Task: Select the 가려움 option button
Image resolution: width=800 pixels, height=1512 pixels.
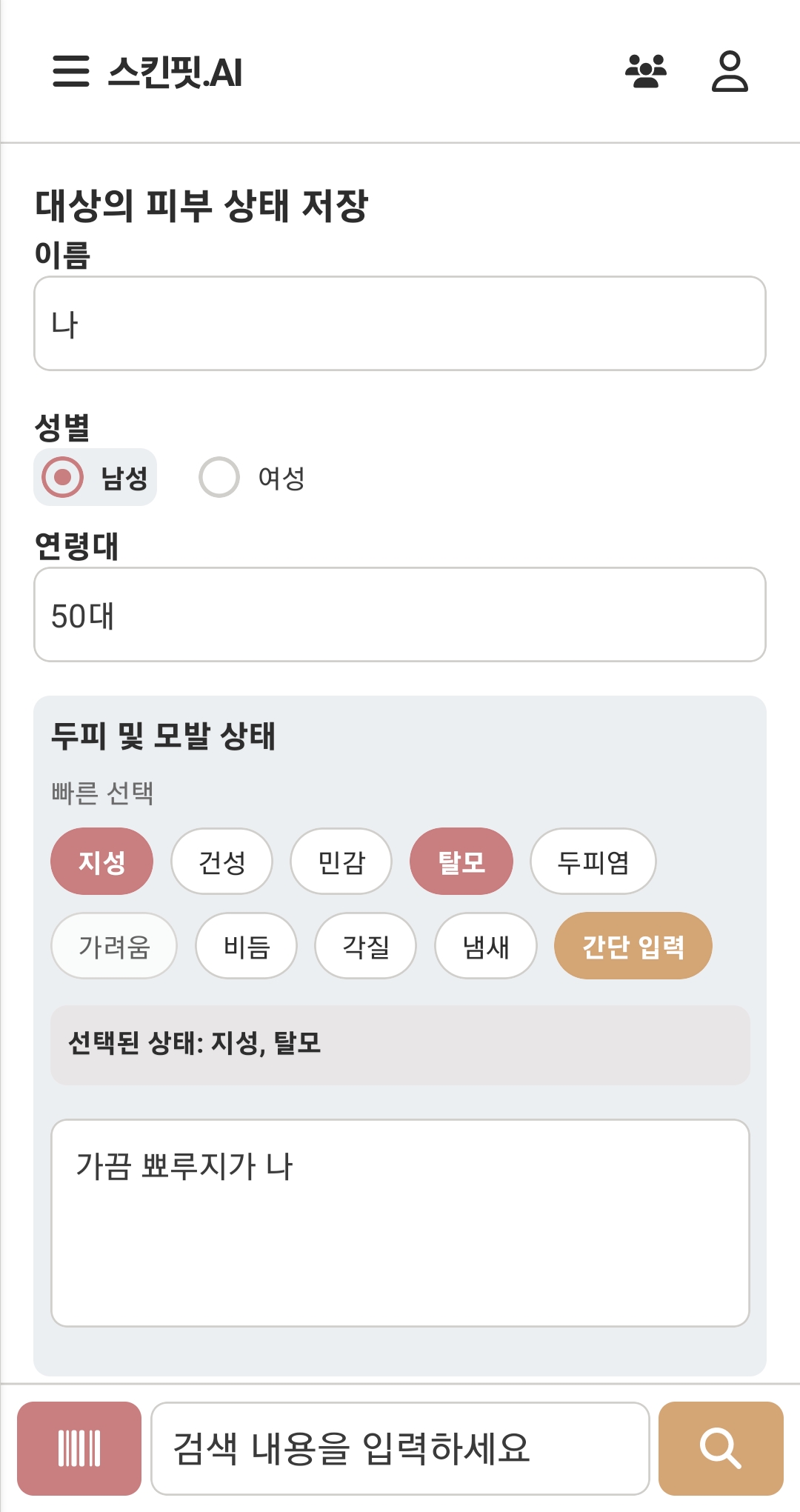Action: pyautogui.click(x=113, y=946)
